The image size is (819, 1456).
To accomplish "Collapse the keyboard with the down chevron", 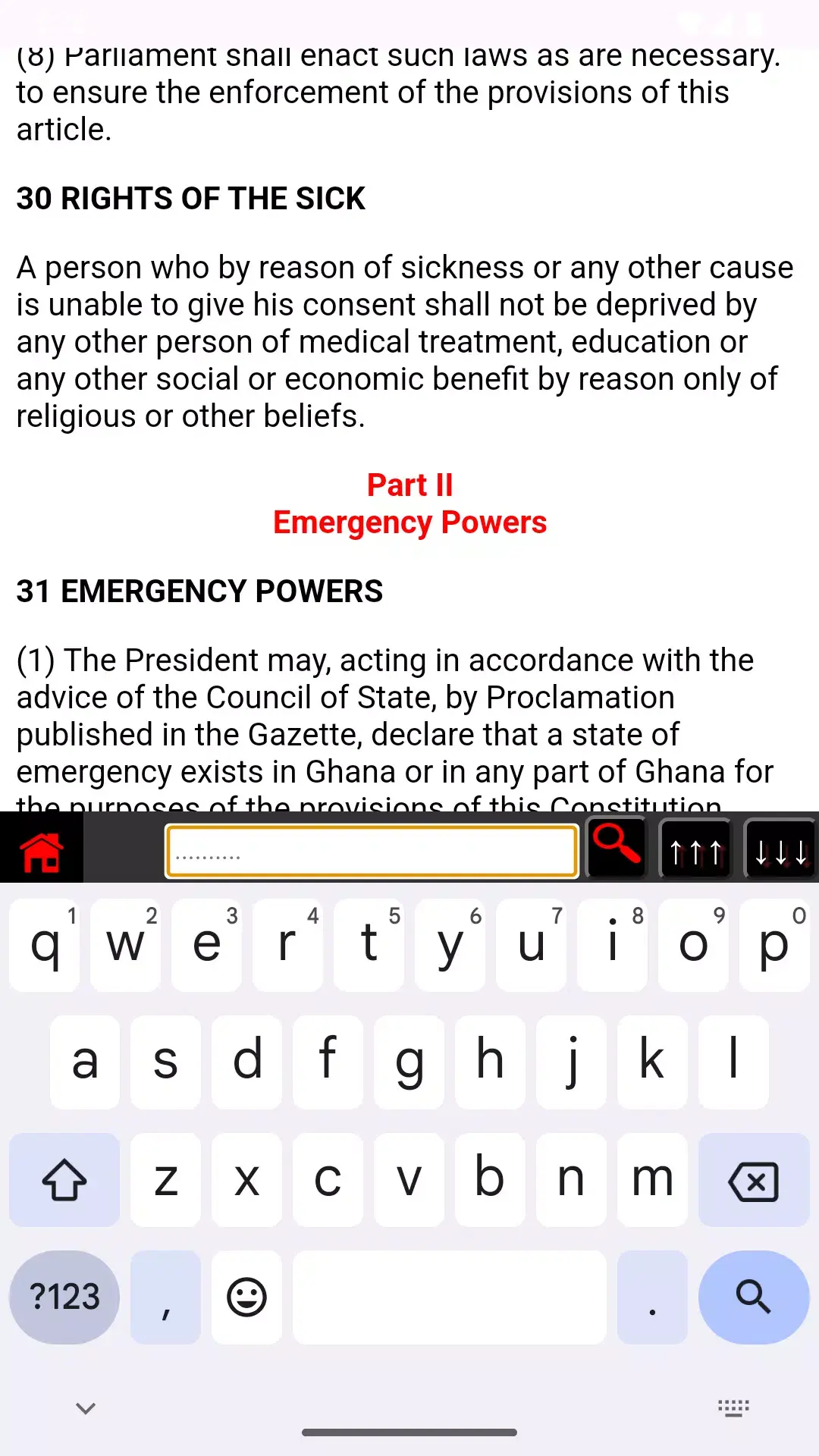I will (85, 1407).
